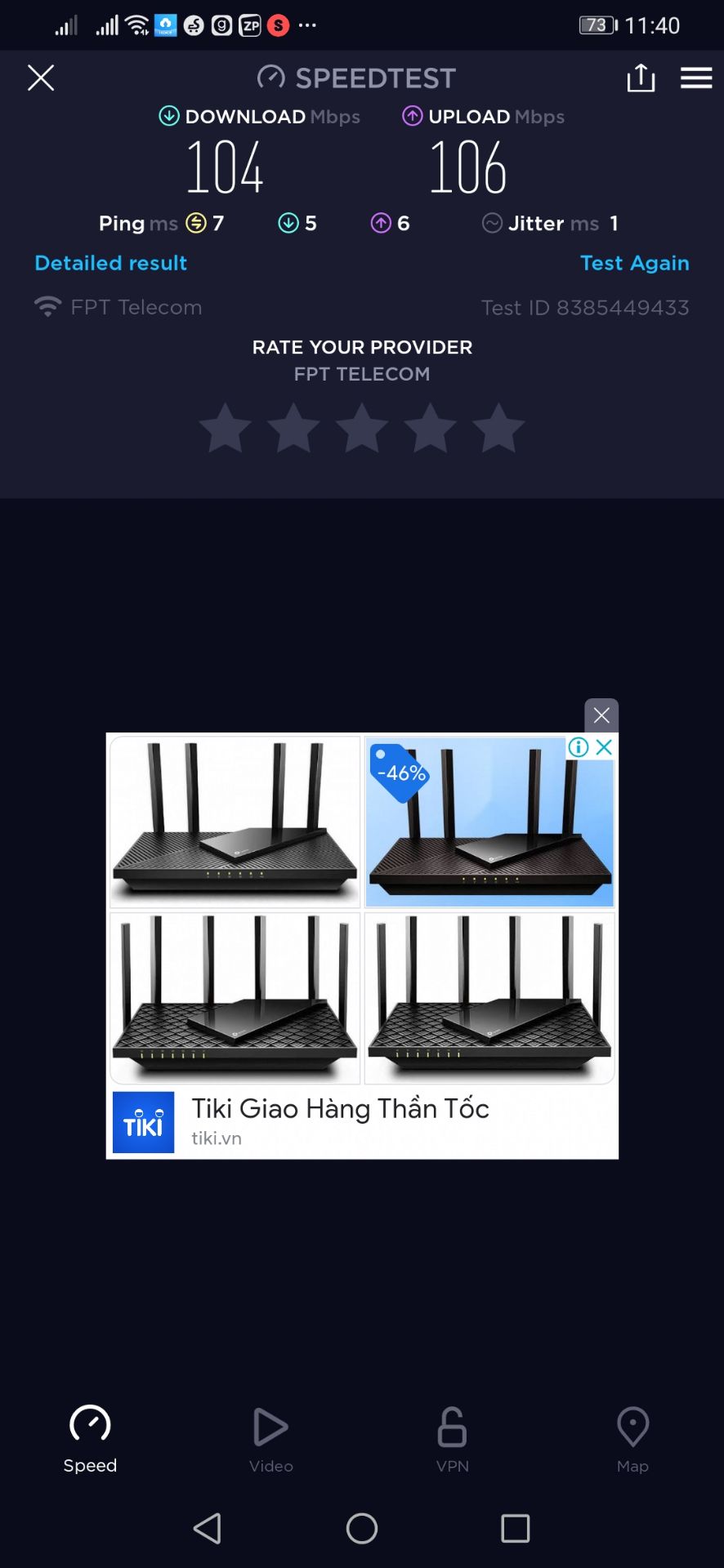Tap the Speedtest gauge logo
The width and height of the screenshot is (724, 1568).
click(270, 77)
